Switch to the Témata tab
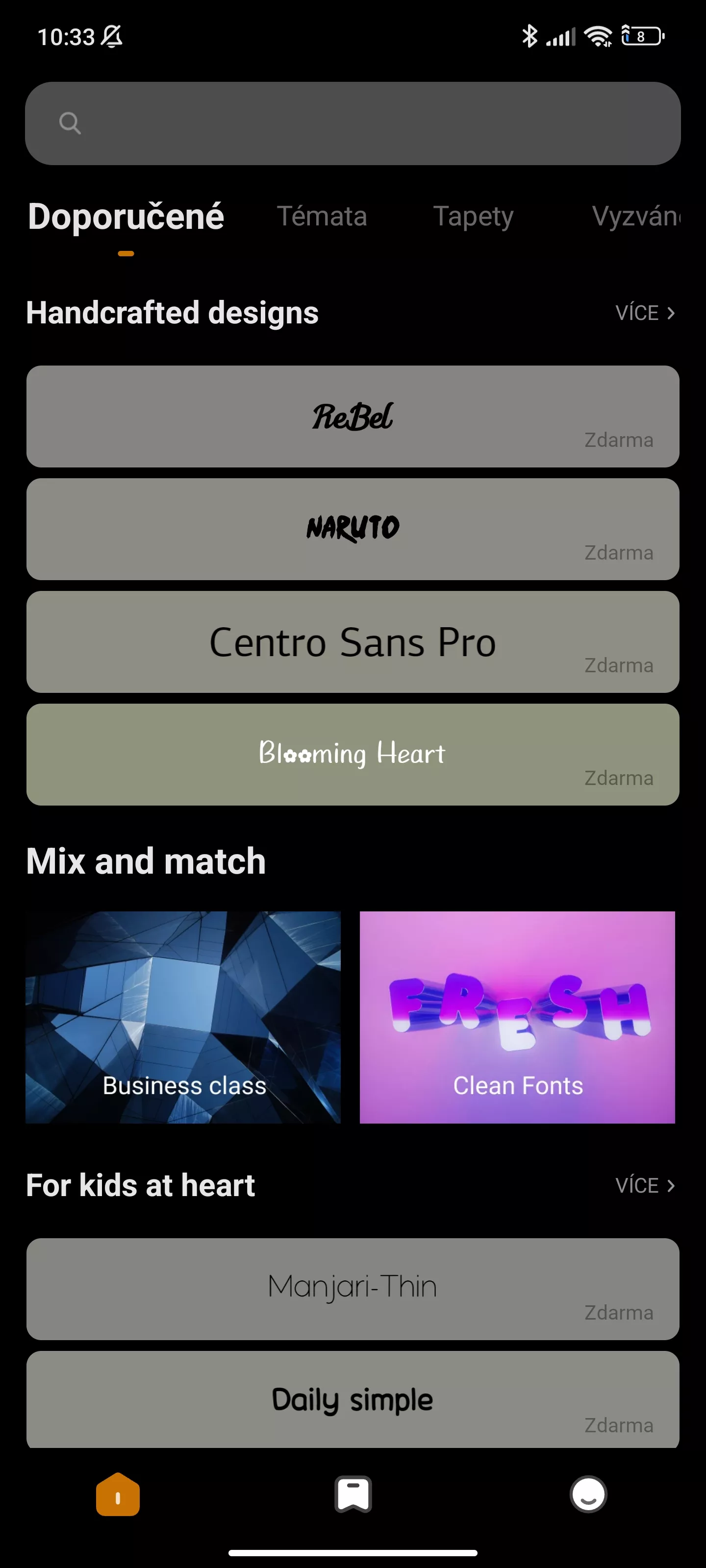The image size is (706, 1568). 322,217
